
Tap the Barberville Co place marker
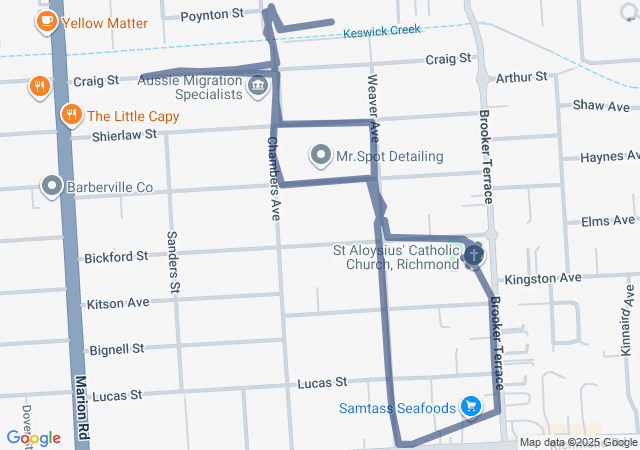pyautogui.click(x=51, y=186)
